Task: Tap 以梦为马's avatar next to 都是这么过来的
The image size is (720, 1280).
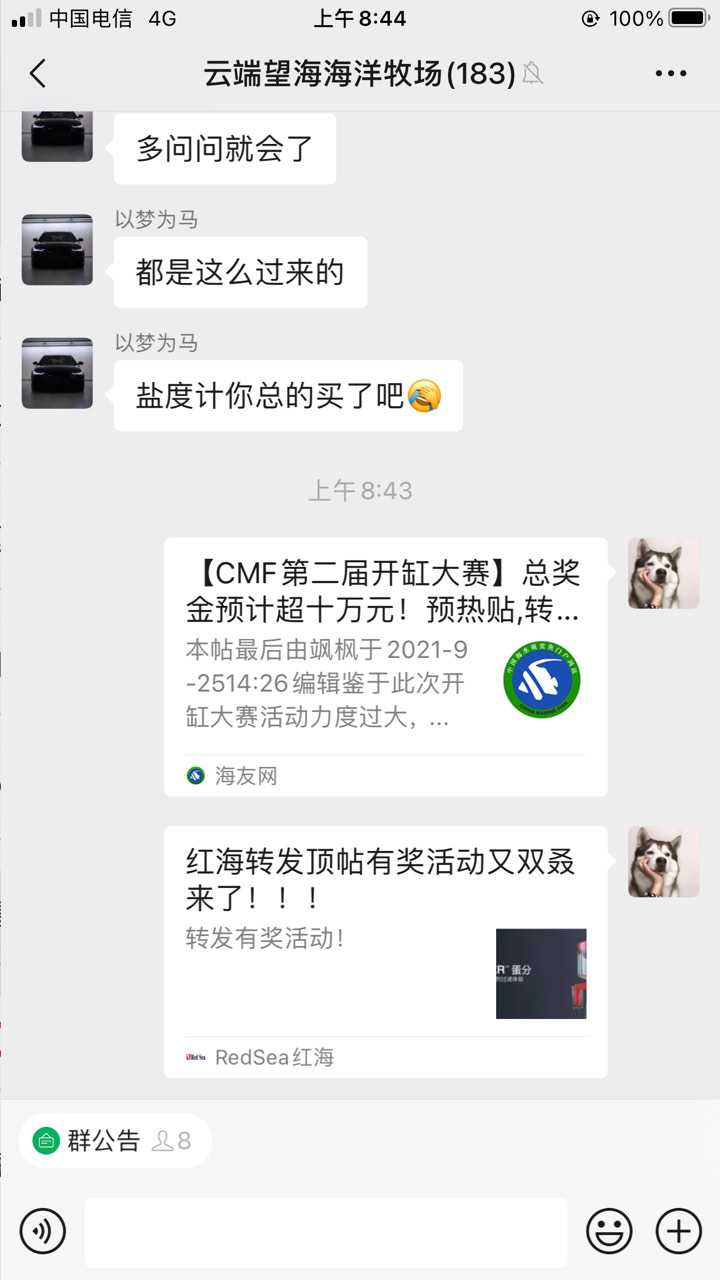Action: pos(57,250)
